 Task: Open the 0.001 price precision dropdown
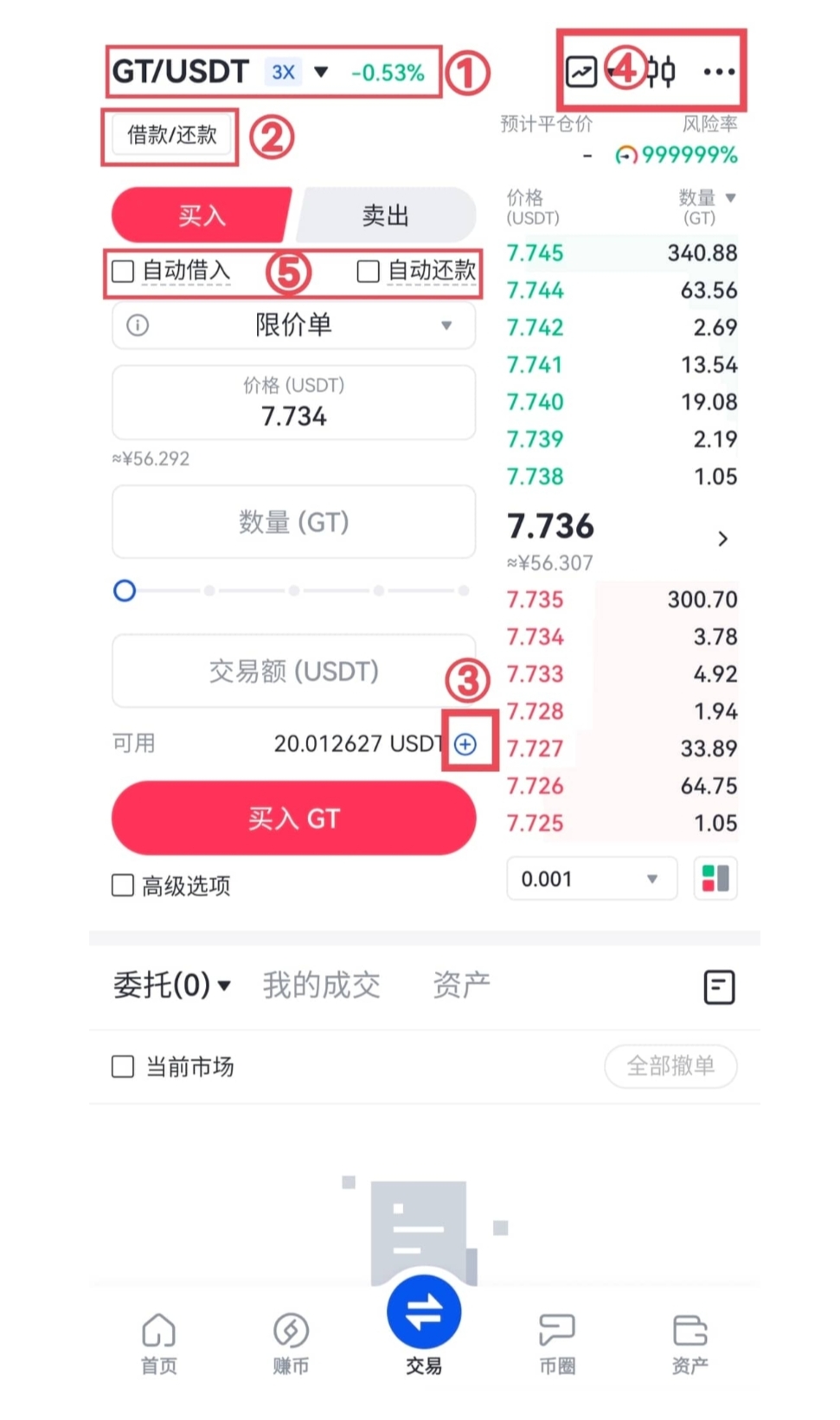(x=592, y=878)
